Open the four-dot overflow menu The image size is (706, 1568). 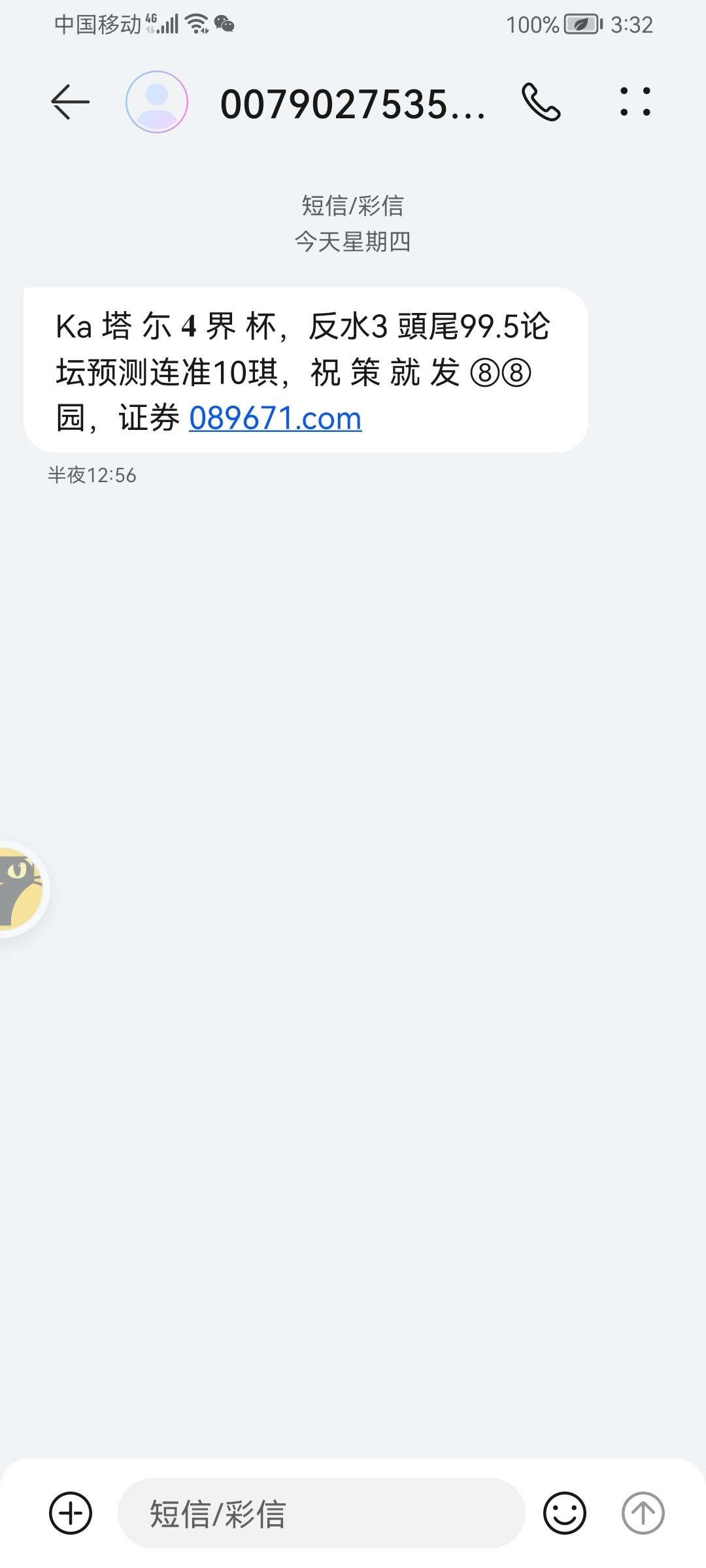tap(635, 103)
